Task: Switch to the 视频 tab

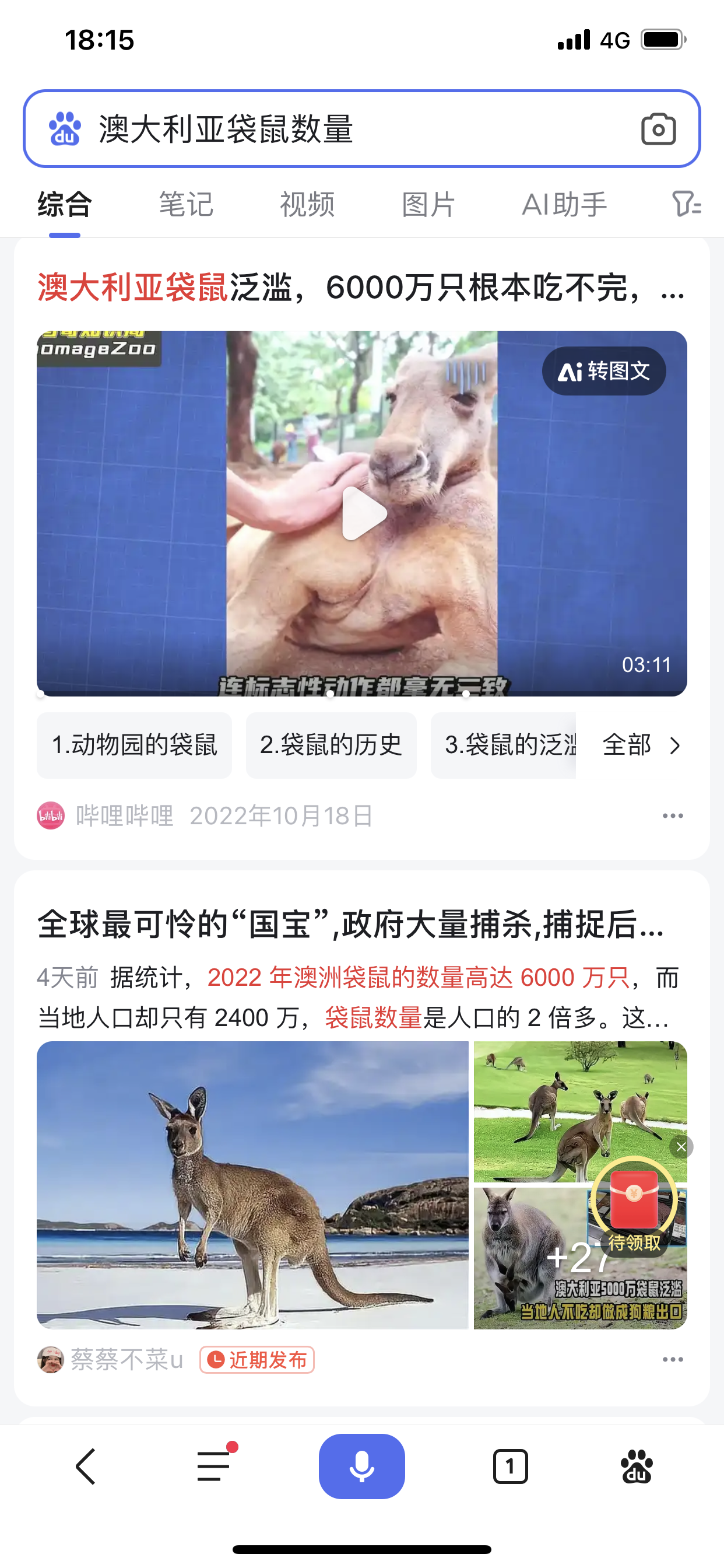Action: click(x=307, y=205)
